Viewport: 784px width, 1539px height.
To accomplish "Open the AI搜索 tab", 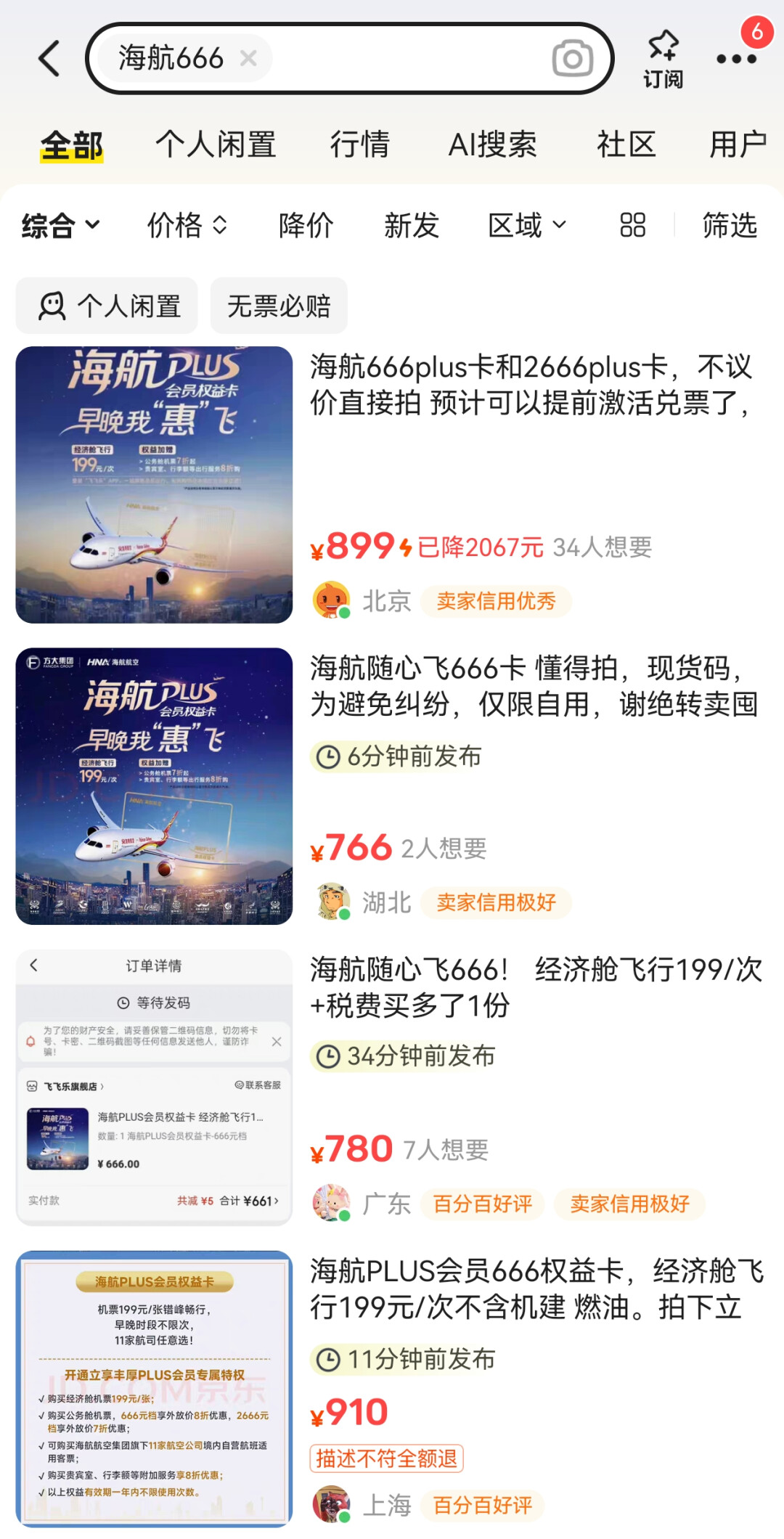I will 493,144.
